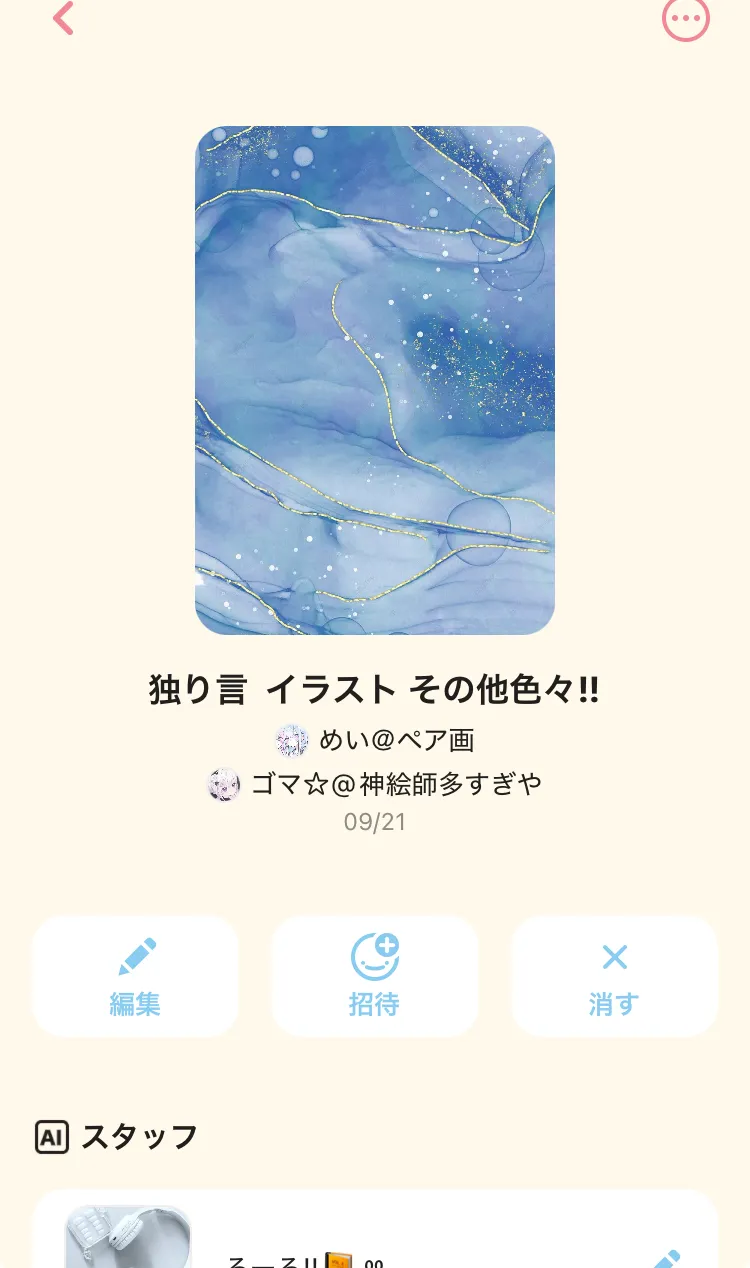Image resolution: width=750 pixels, height=1268 pixels.
Task: Edit the staff entry with pencil icon
Action: 665,1256
